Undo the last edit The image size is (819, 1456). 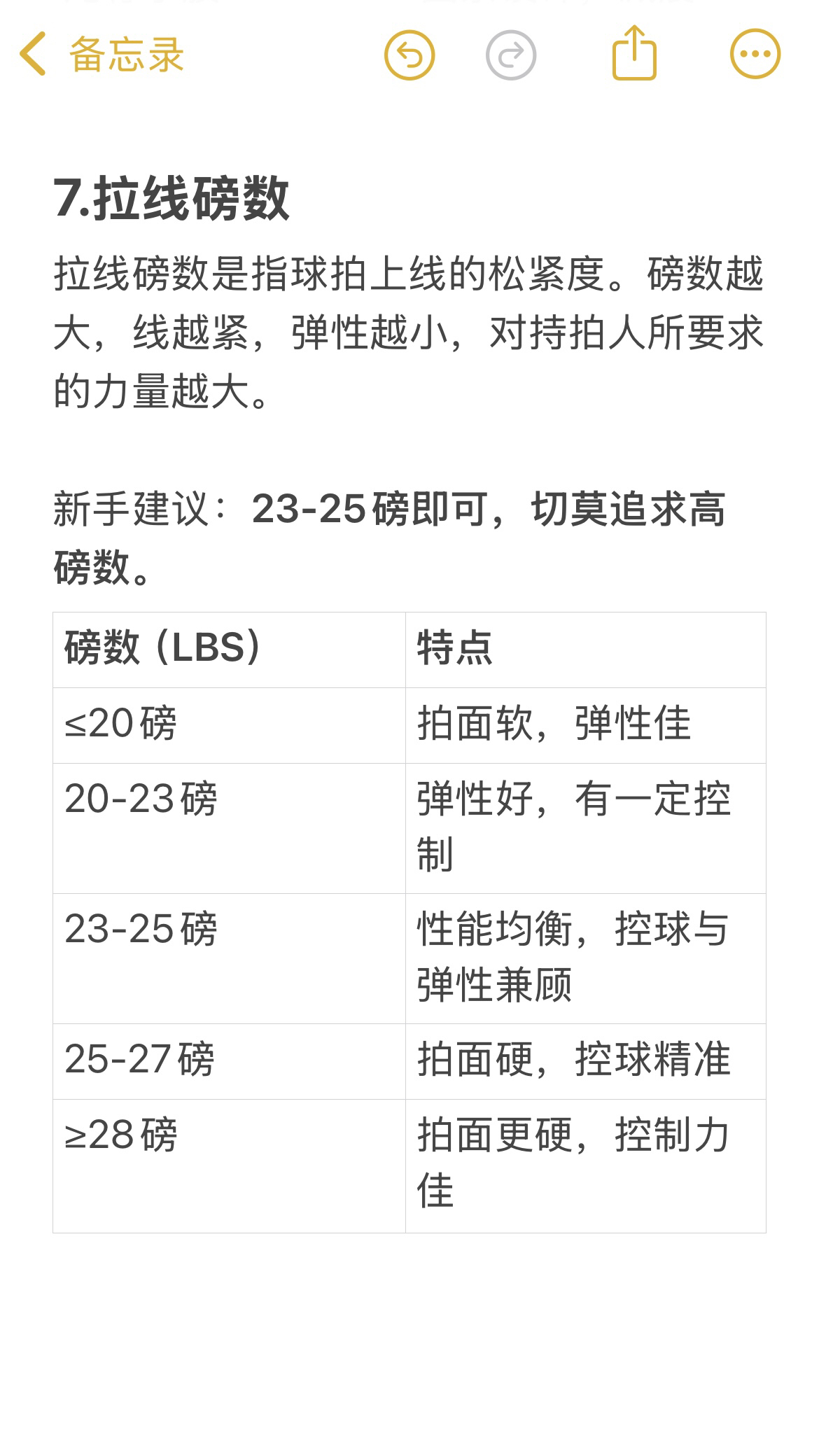409,55
